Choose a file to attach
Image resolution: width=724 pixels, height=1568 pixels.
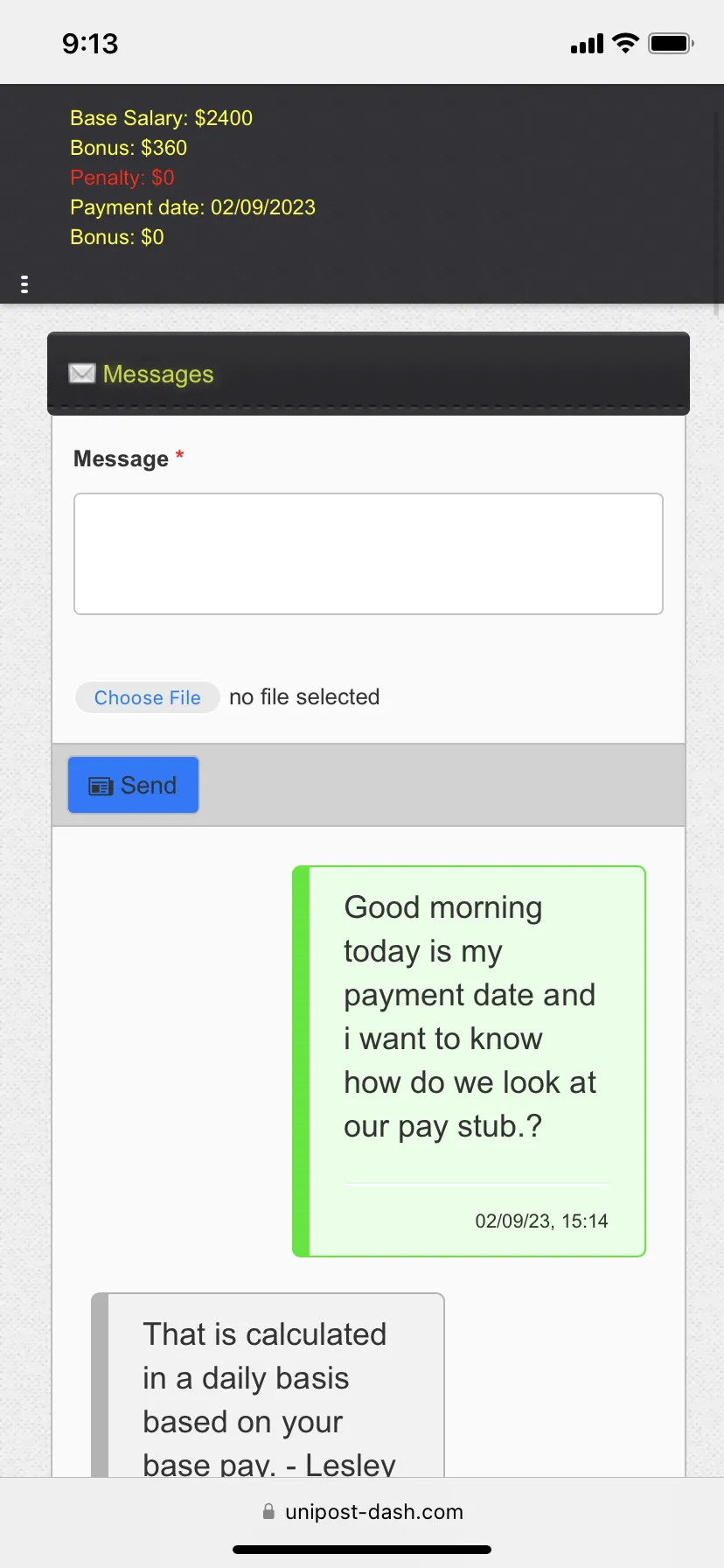(147, 697)
